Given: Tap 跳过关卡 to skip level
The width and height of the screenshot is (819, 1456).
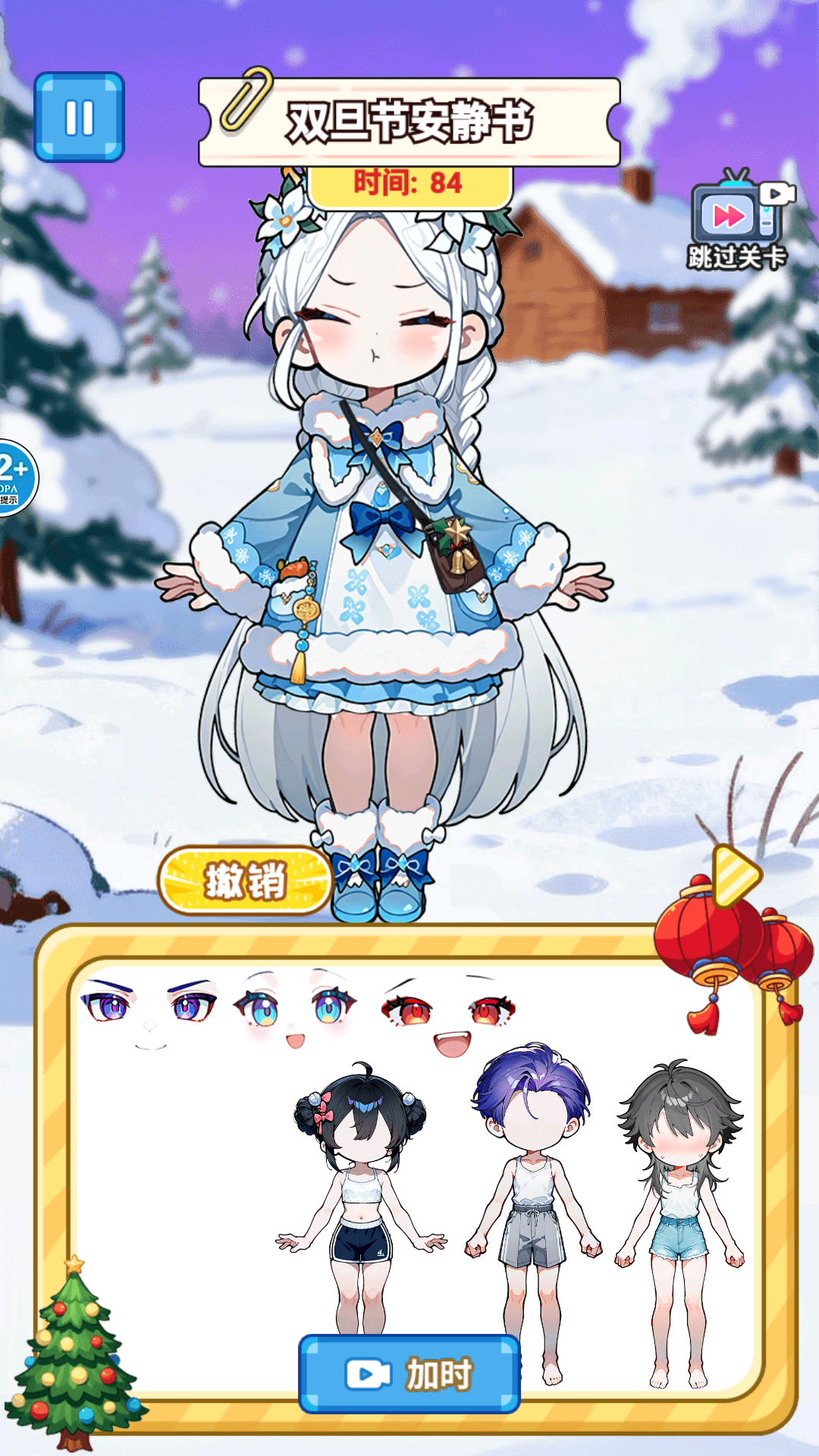Looking at the screenshot, I should (x=738, y=221).
